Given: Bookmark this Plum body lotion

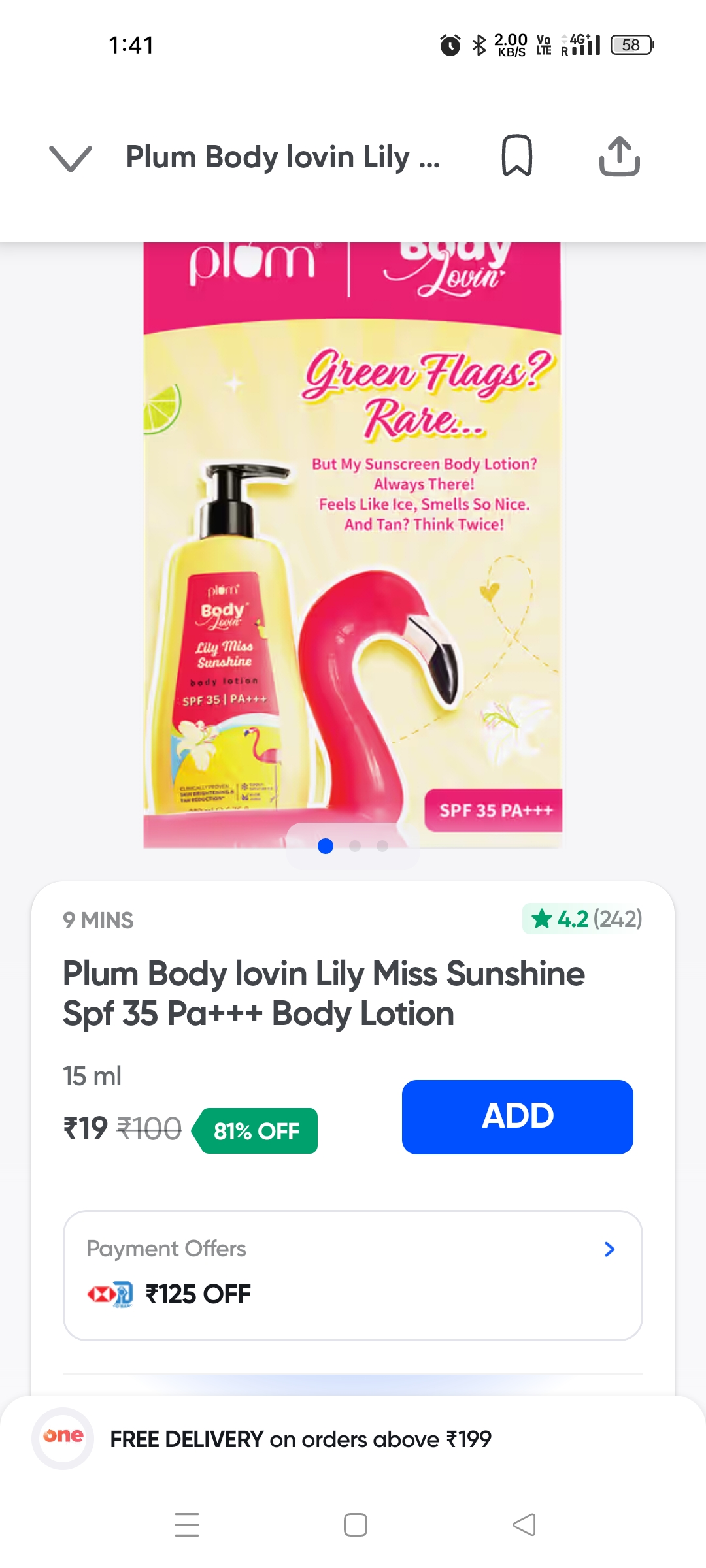Looking at the screenshot, I should click(x=516, y=155).
